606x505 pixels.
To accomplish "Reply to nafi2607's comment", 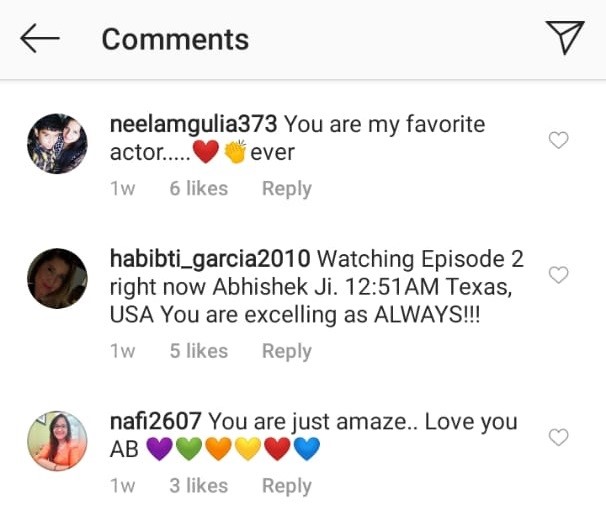I will pos(286,486).
